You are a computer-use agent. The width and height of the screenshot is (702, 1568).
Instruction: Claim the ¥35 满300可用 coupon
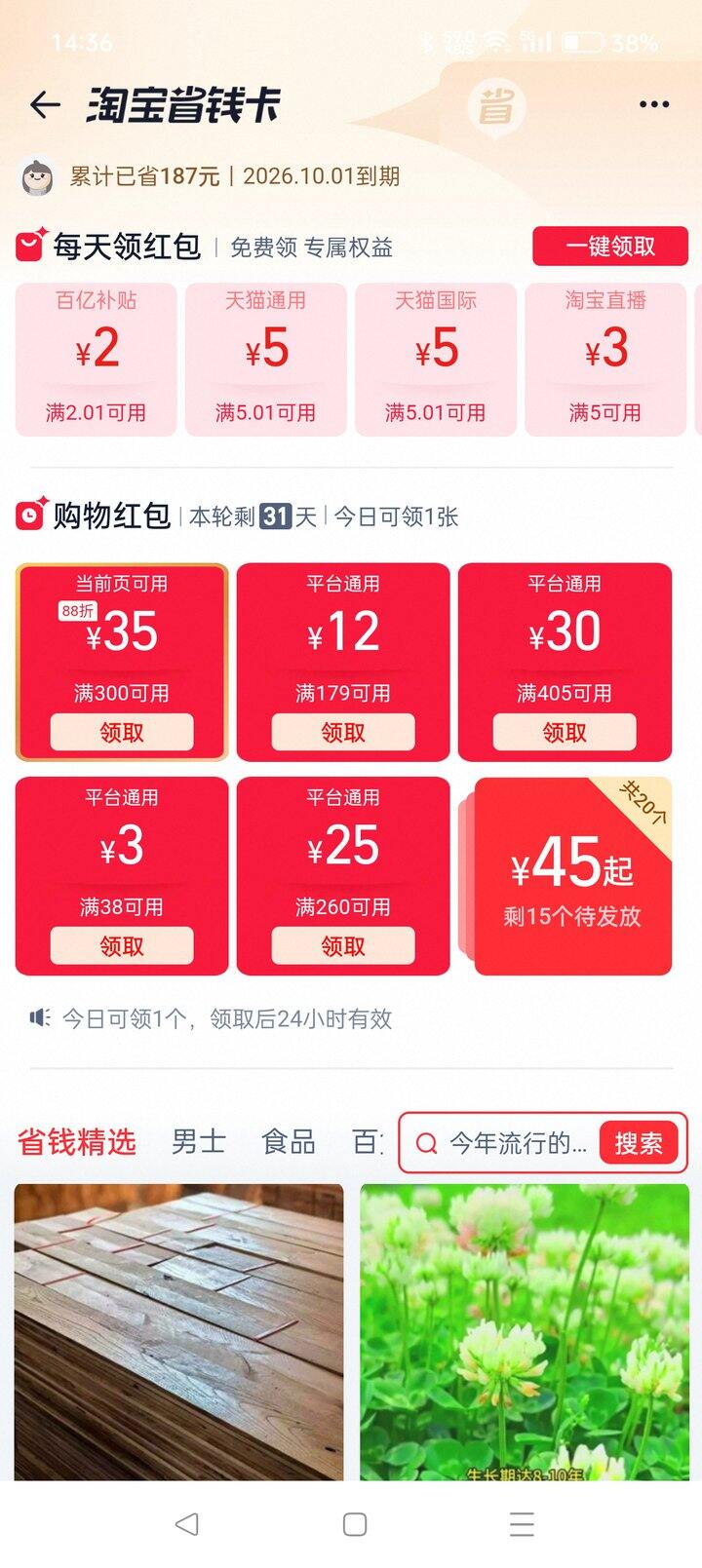click(122, 733)
